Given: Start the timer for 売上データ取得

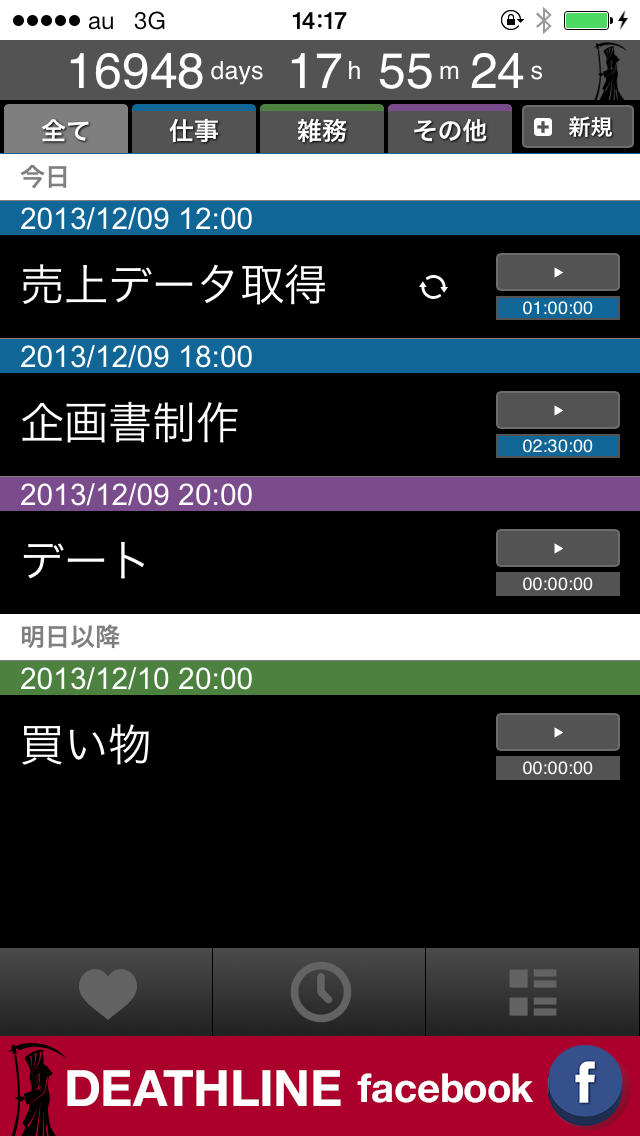Looking at the screenshot, I should [x=557, y=272].
